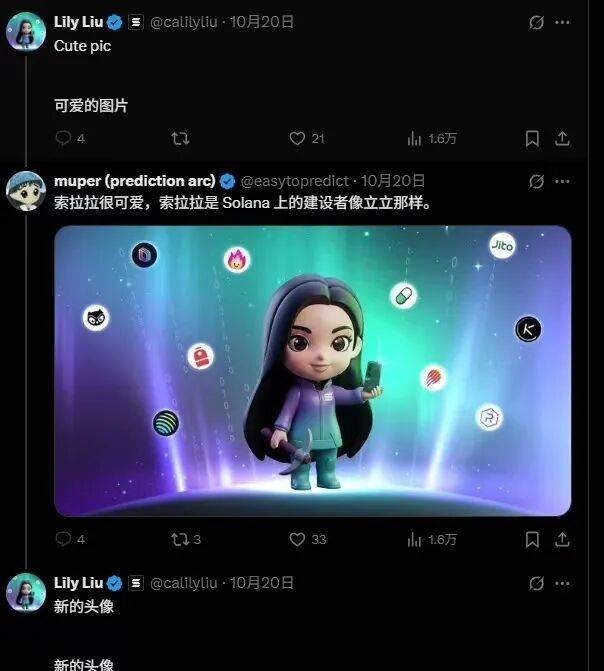Repost muper's Solana tweet
The image size is (604, 671).
coord(180,539)
